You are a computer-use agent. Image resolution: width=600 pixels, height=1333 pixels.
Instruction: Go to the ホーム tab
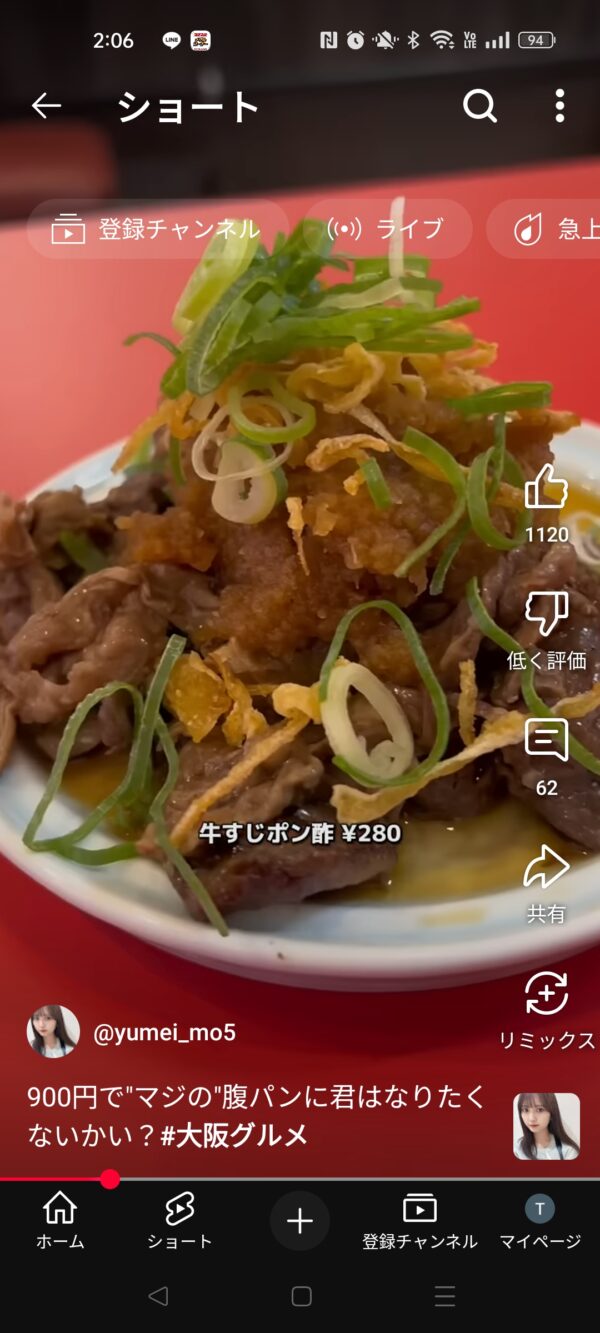pyautogui.click(x=60, y=1220)
